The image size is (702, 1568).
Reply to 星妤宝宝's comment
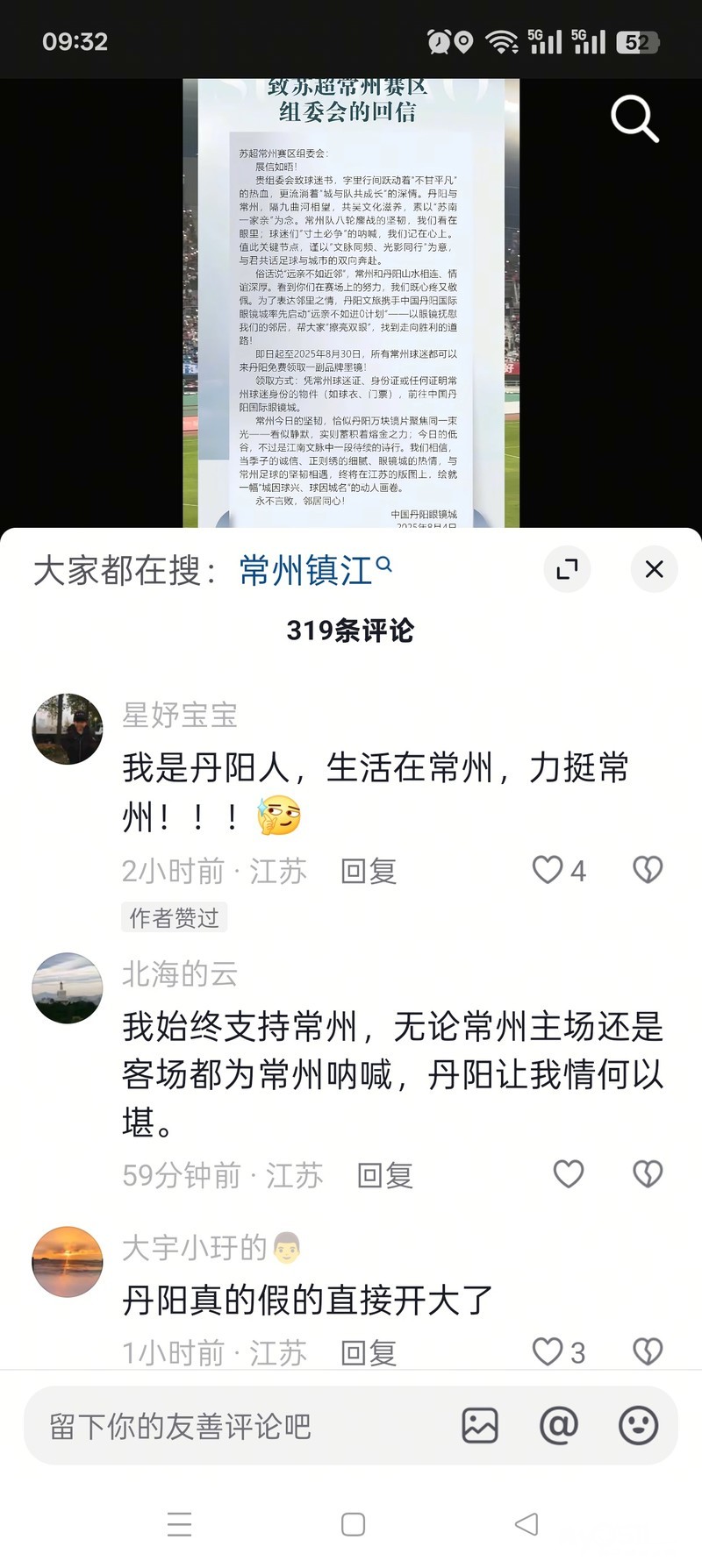pos(369,871)
